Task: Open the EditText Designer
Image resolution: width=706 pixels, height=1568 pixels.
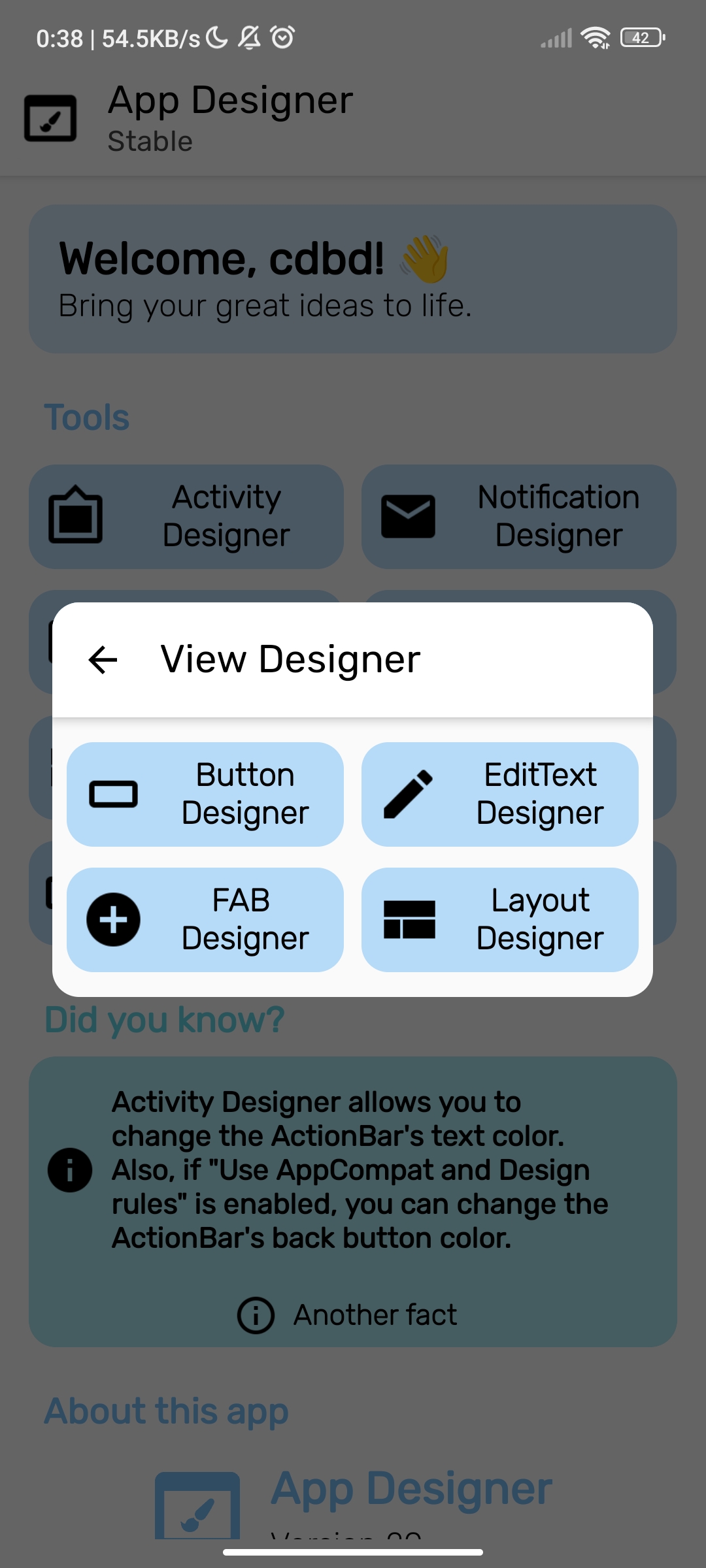Action: (500, 794)
